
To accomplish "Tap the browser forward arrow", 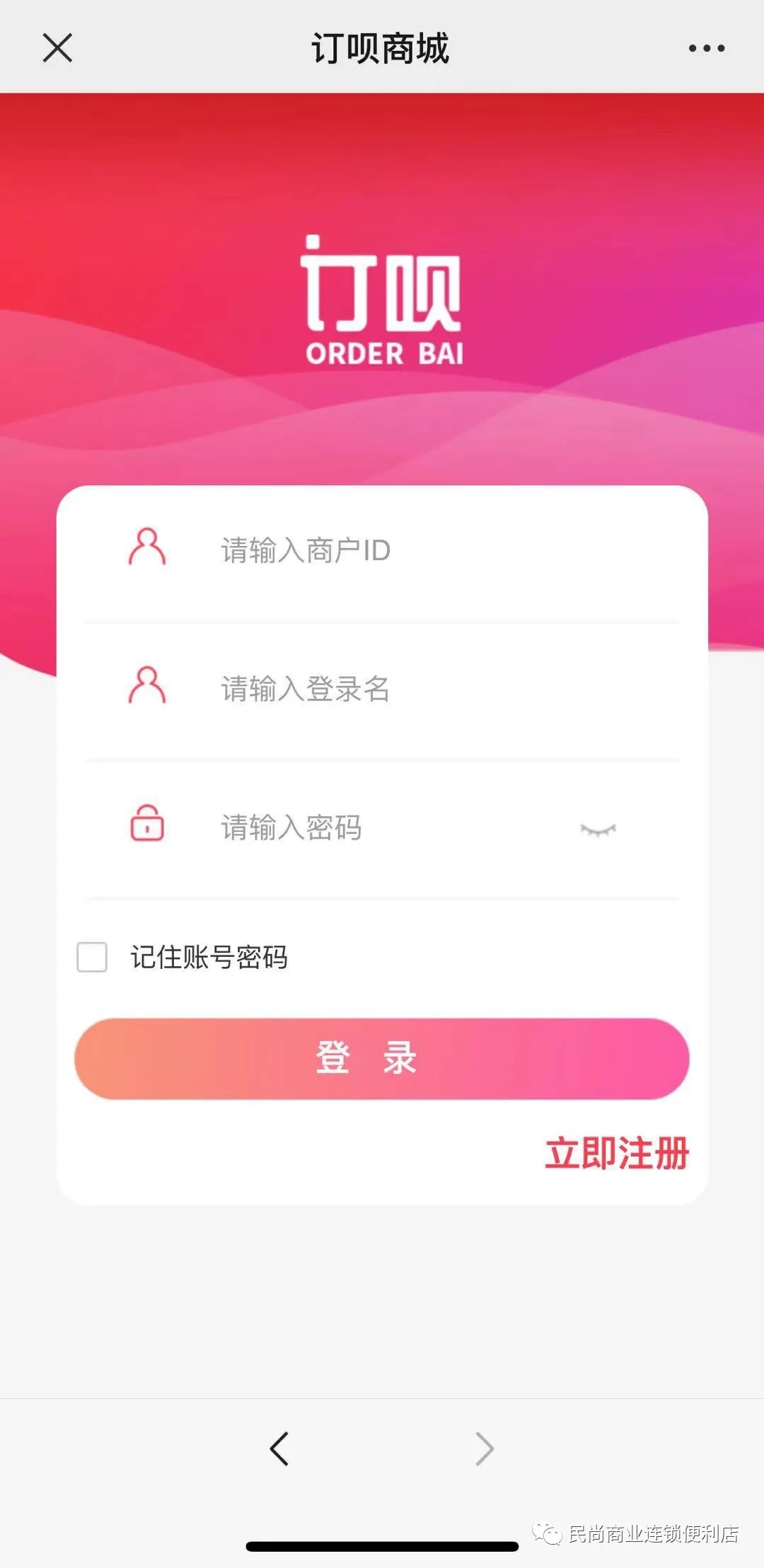I will [485, 1449].
